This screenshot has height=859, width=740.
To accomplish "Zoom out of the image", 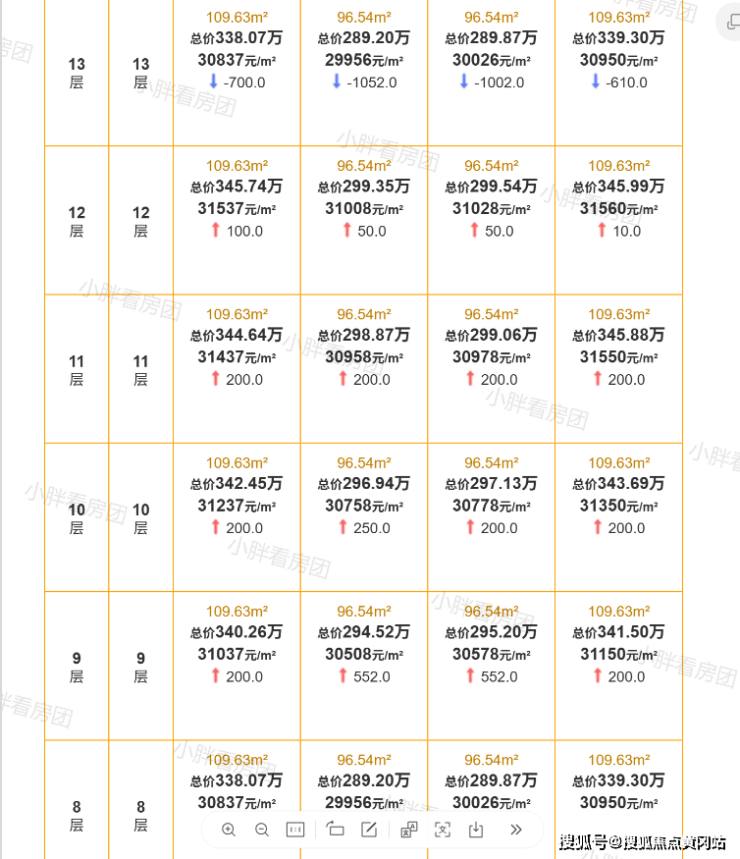I will 262,829.
